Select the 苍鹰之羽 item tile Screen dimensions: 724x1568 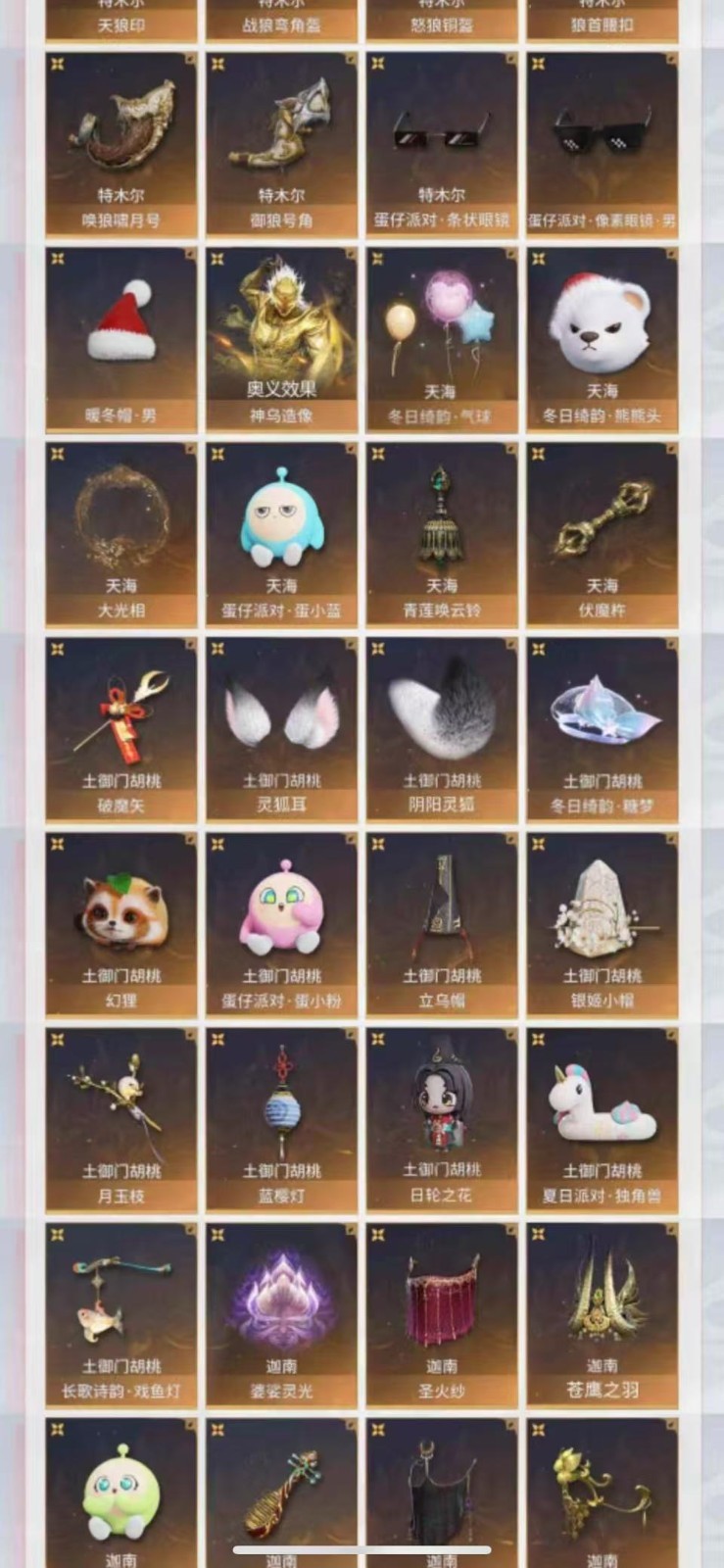(x=603, y=1315)
